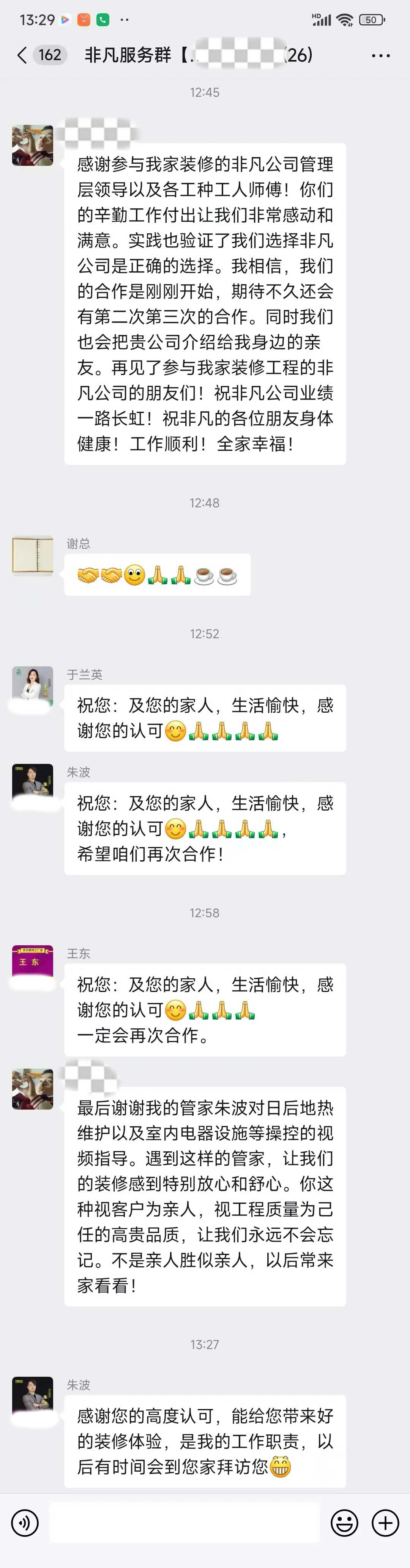Open the plus attachment menu

click(x=385, y=1523)
